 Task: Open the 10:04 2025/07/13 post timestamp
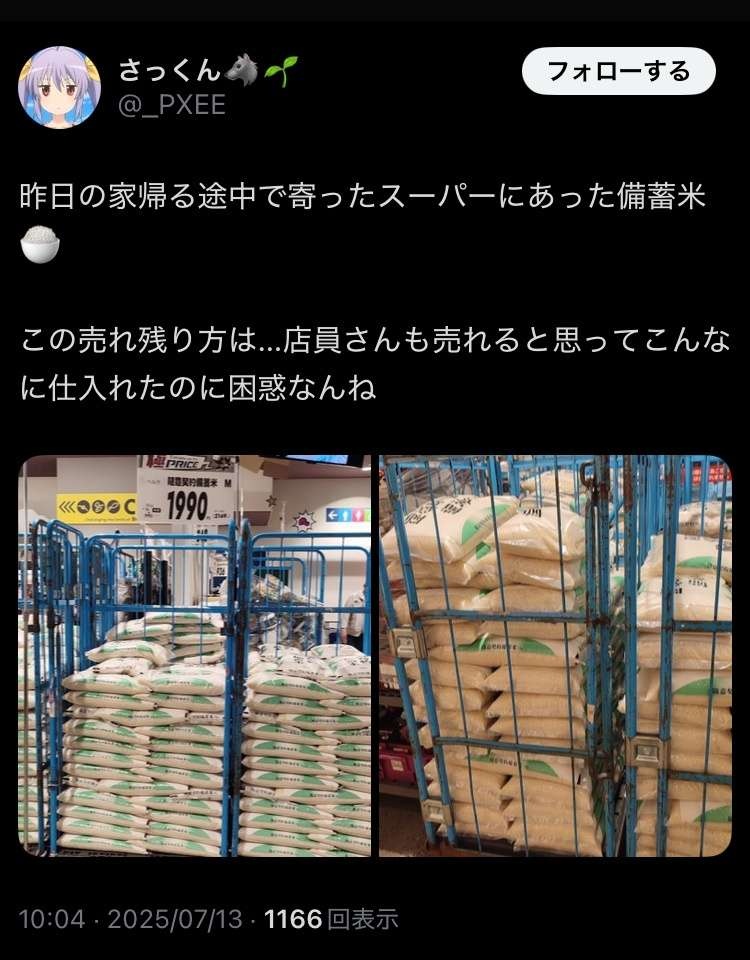click(x=132, y=918)
